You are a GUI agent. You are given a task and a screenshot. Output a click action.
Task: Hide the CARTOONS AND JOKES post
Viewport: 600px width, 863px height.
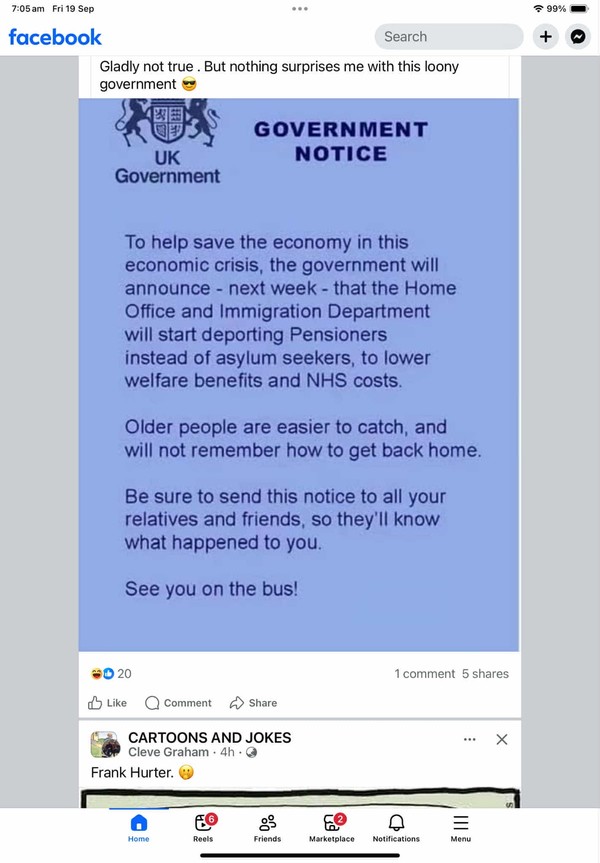click(502, 740)
